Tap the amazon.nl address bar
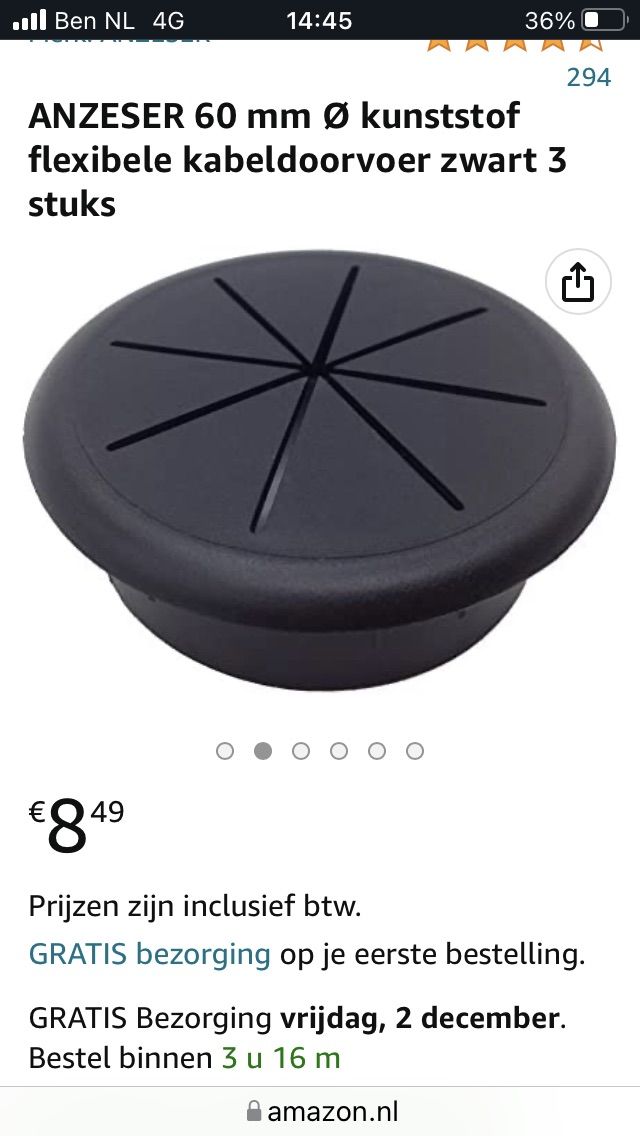The width and height of the screenshot is (640, 1136). [x=322, y=1111]
